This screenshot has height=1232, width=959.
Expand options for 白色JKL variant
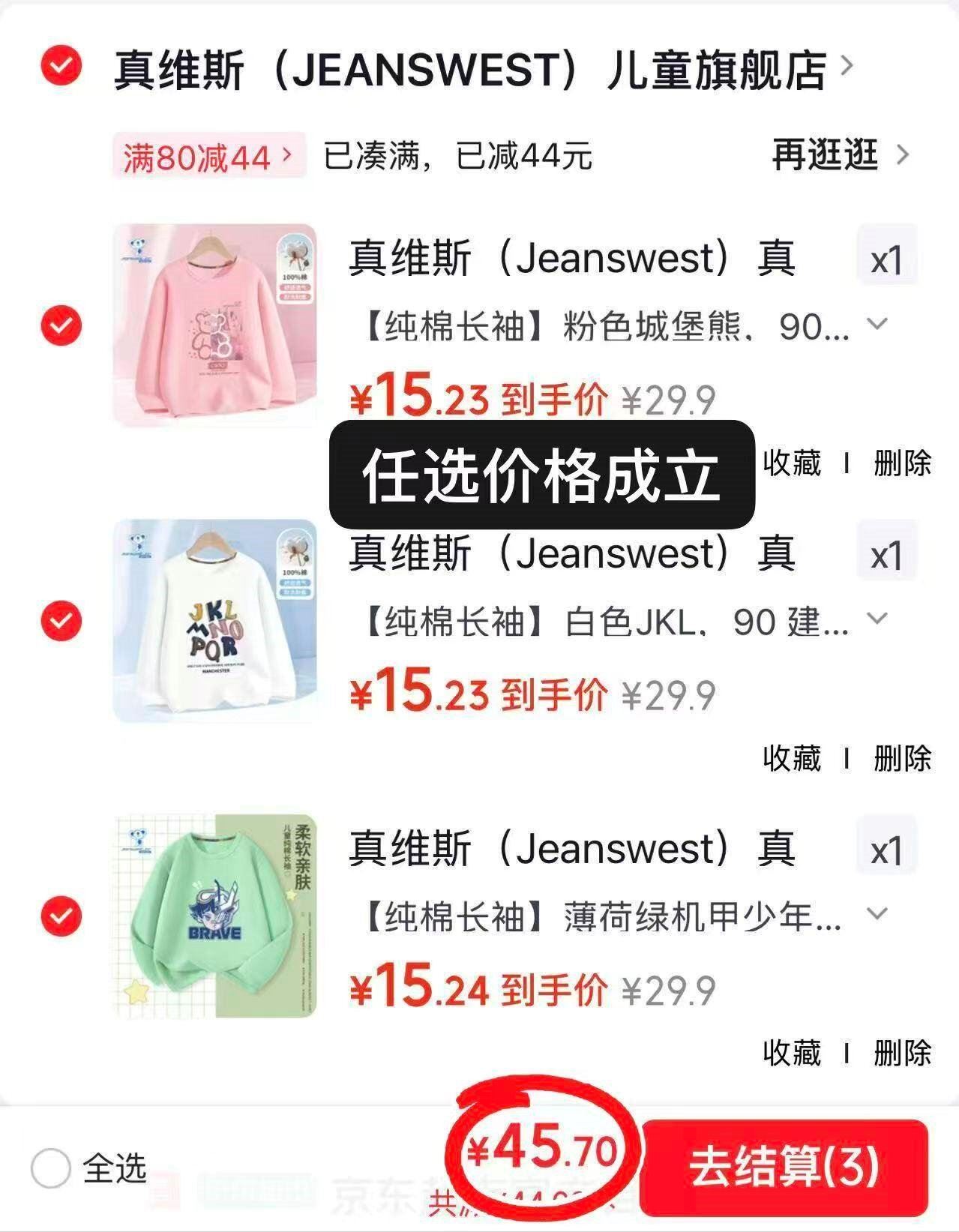pyautogui.click(x=877, y=619)
